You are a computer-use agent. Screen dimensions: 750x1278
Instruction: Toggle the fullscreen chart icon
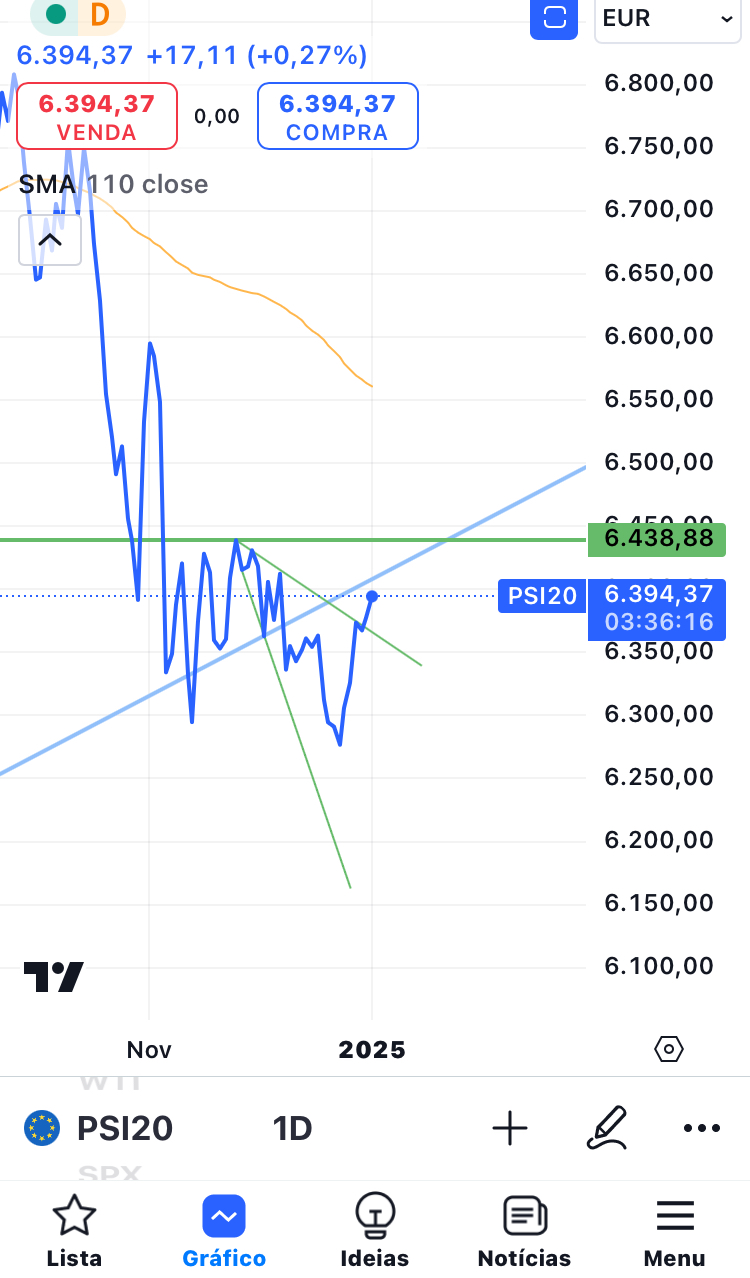tap(554, 18)
